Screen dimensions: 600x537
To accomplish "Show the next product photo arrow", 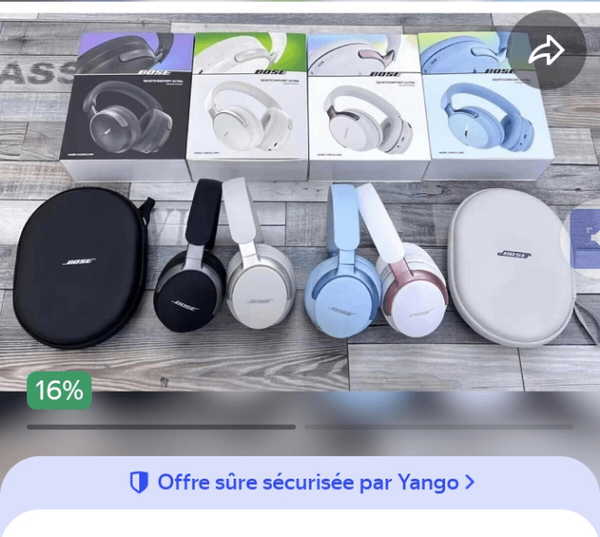I will 587,240.
